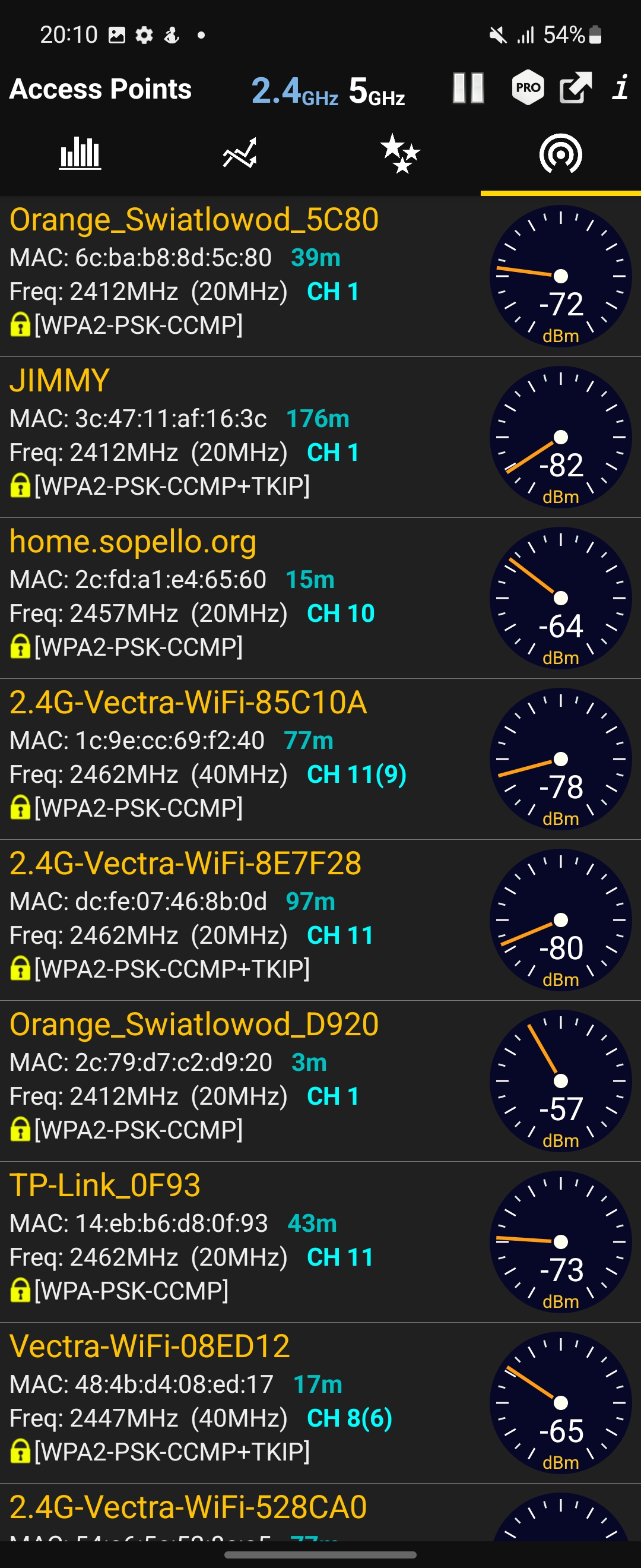
Task: Click the Access Points title
Action: click(100, 89)
